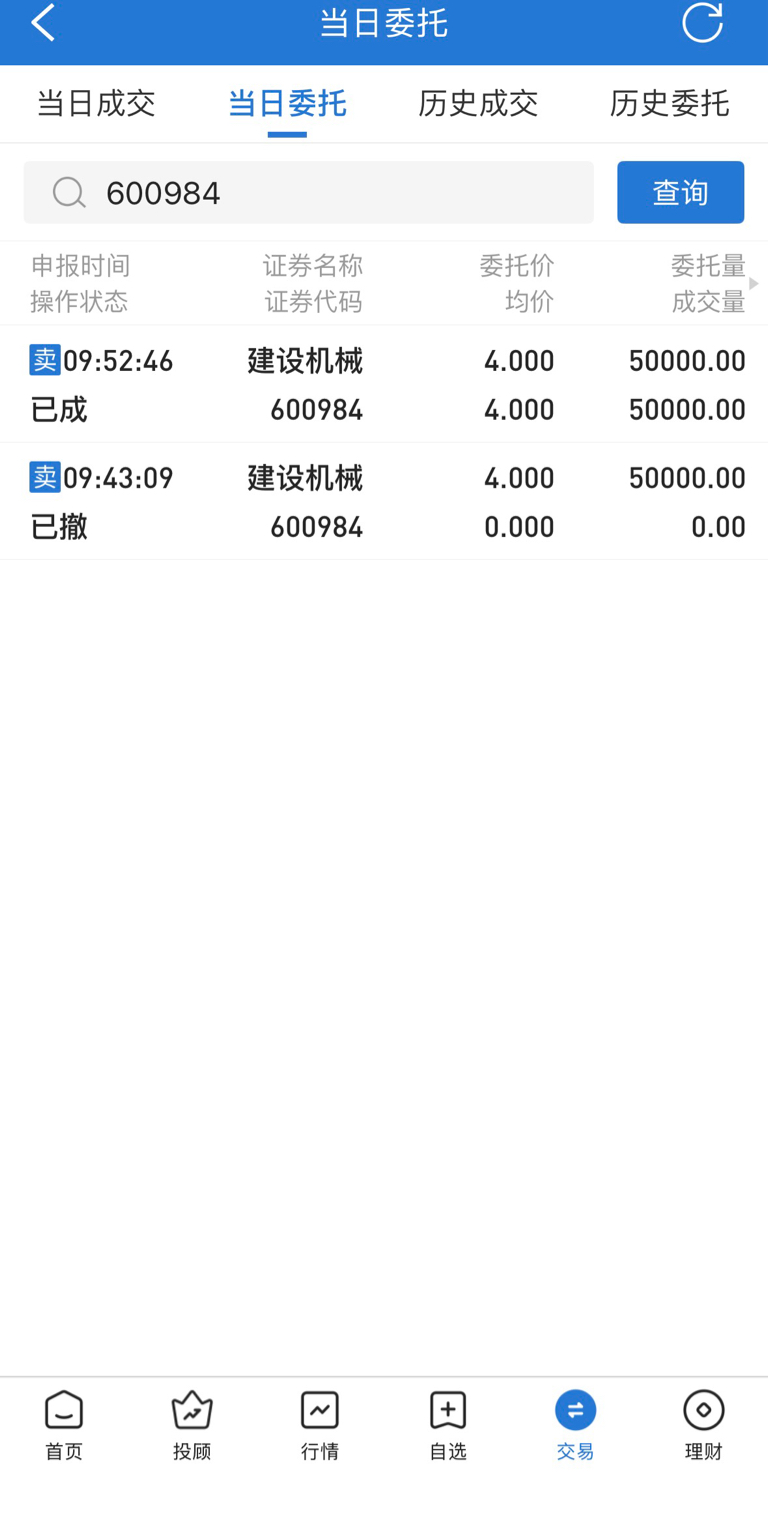This screenshot has width=769, height=1540.
Task: Select the 交易 tab
Action: 576,1425
